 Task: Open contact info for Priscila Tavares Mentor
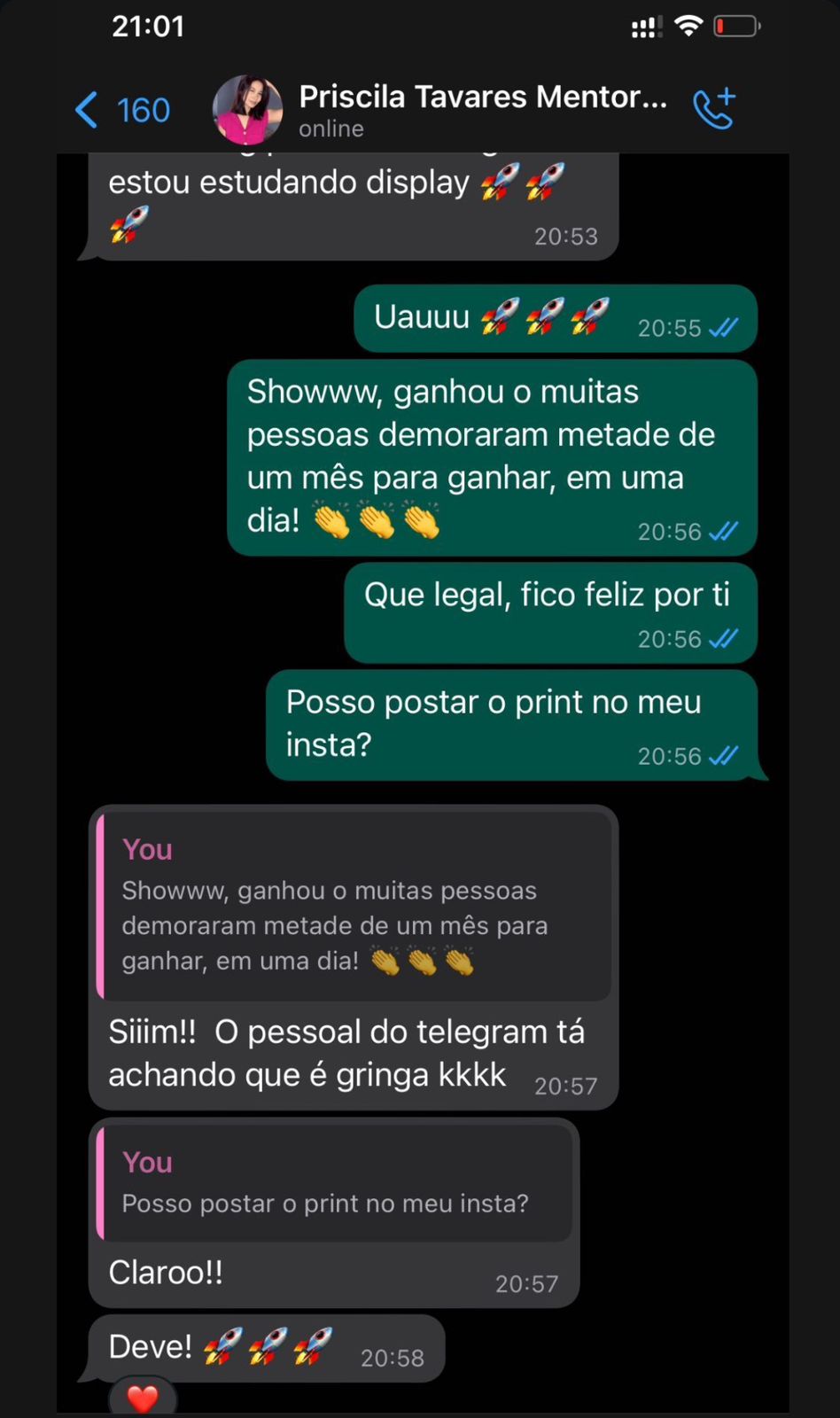[482, 109]
